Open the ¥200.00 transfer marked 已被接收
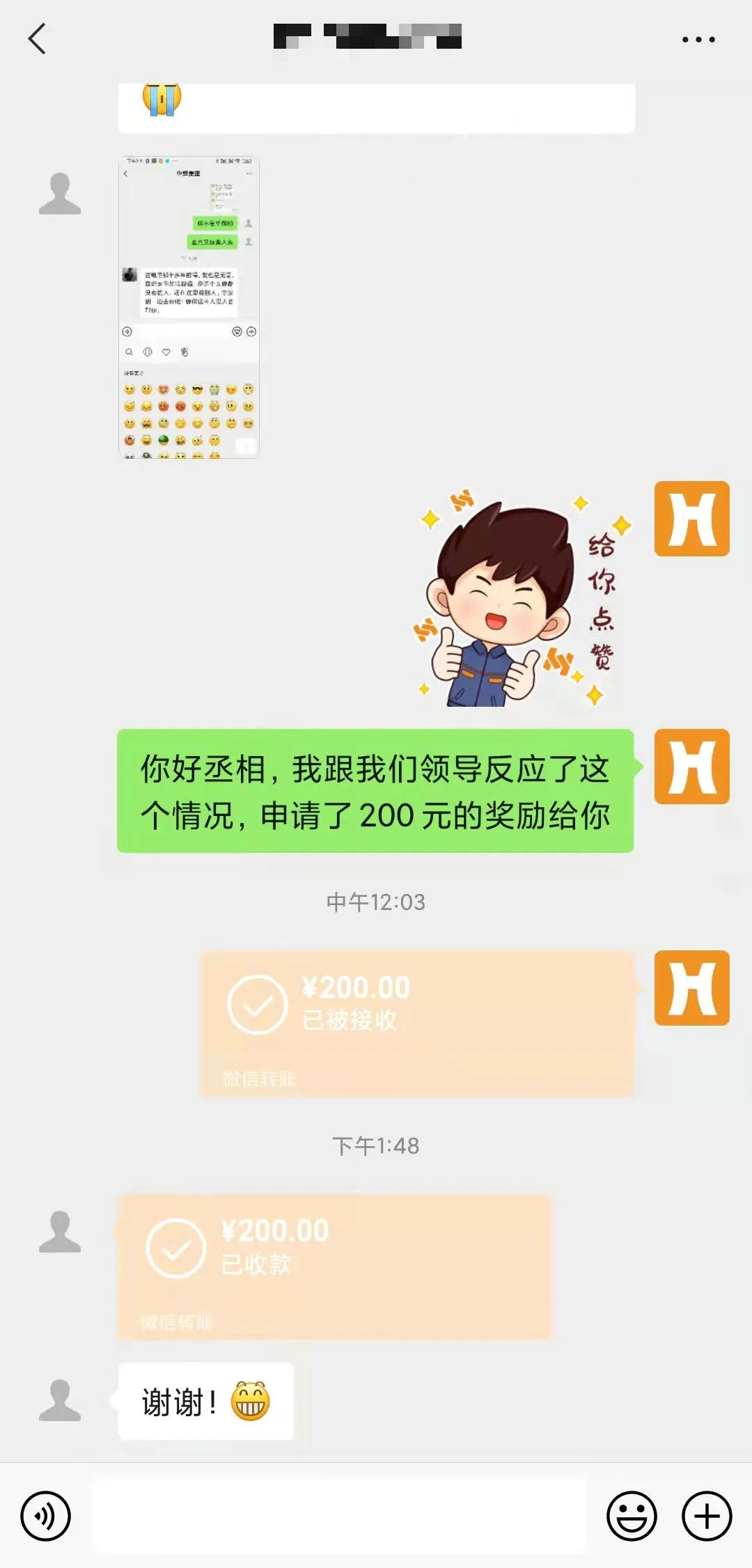Screen dimensions: 752x1568 417,1024
